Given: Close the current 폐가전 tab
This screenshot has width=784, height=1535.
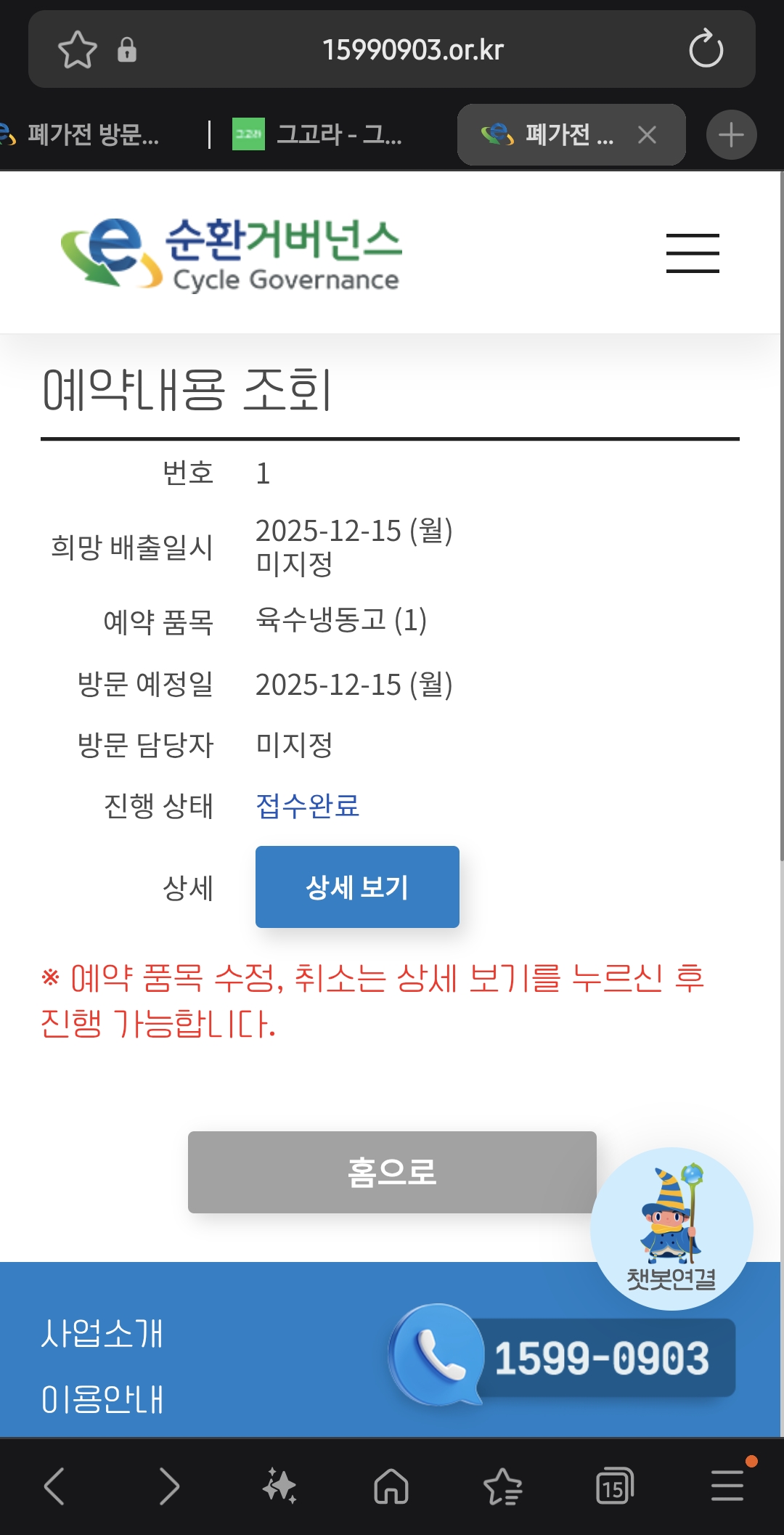Looking at the screenshot, I should (647, 134).
